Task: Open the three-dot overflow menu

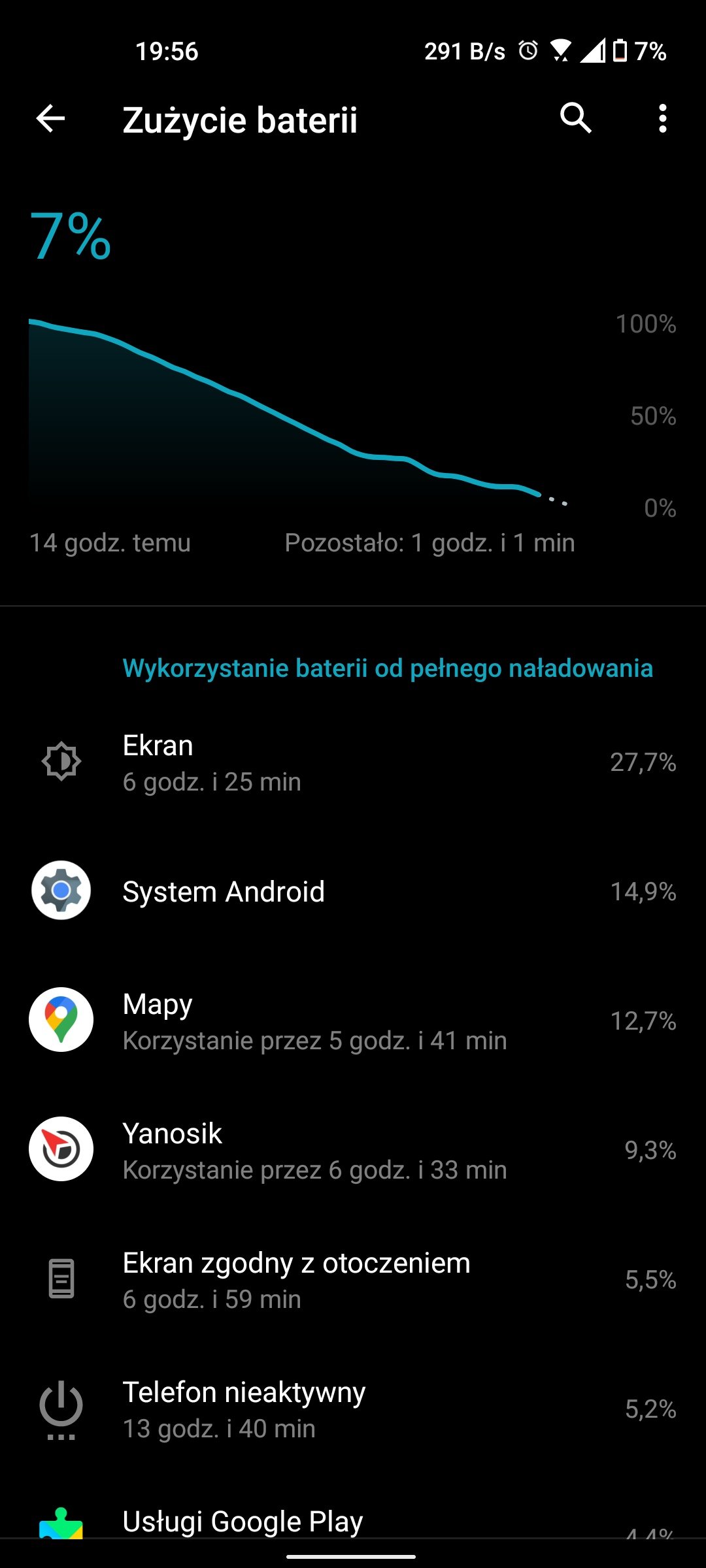Action: pos(663,119)
